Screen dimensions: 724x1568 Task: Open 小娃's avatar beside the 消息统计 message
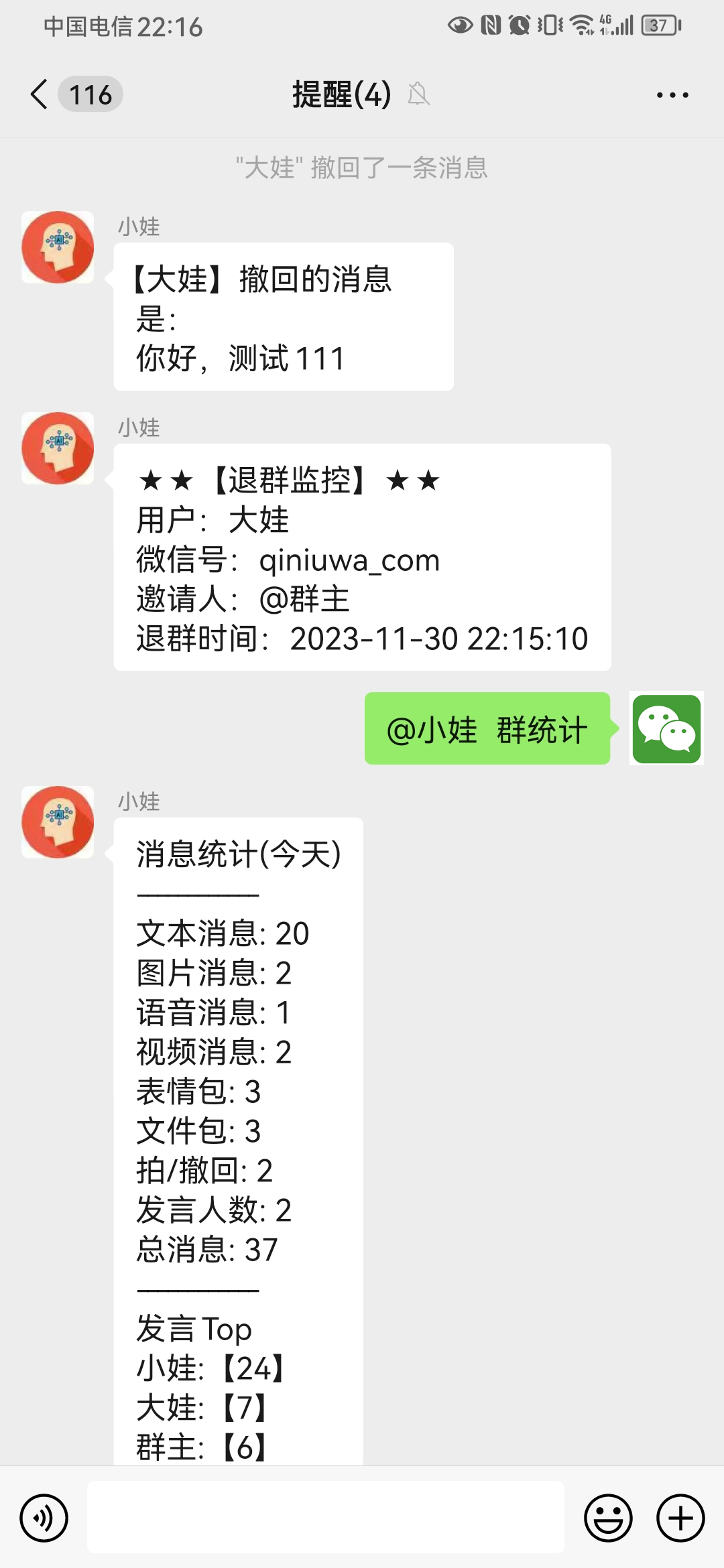point(58,822)
